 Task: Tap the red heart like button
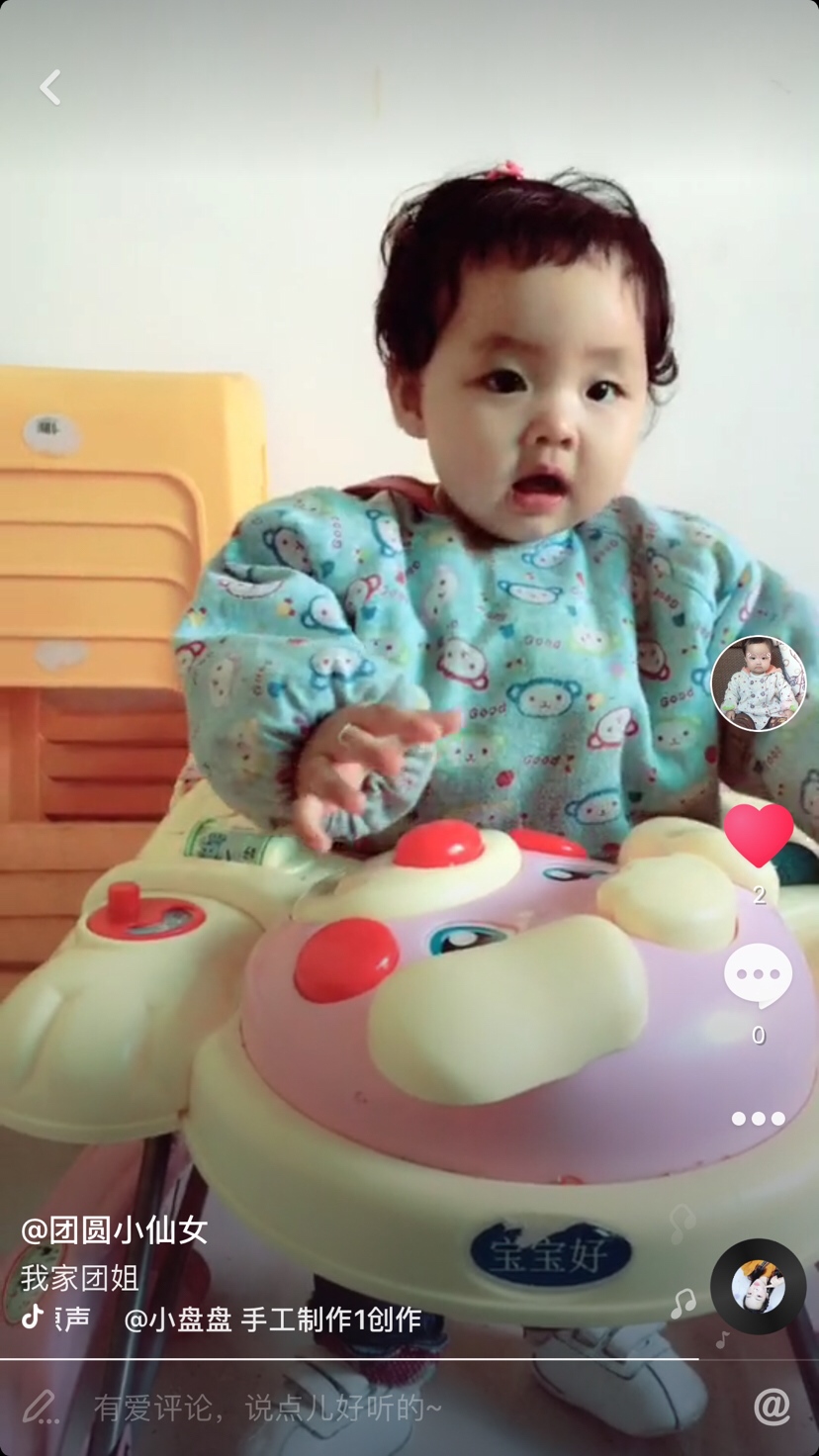point(759,836)
